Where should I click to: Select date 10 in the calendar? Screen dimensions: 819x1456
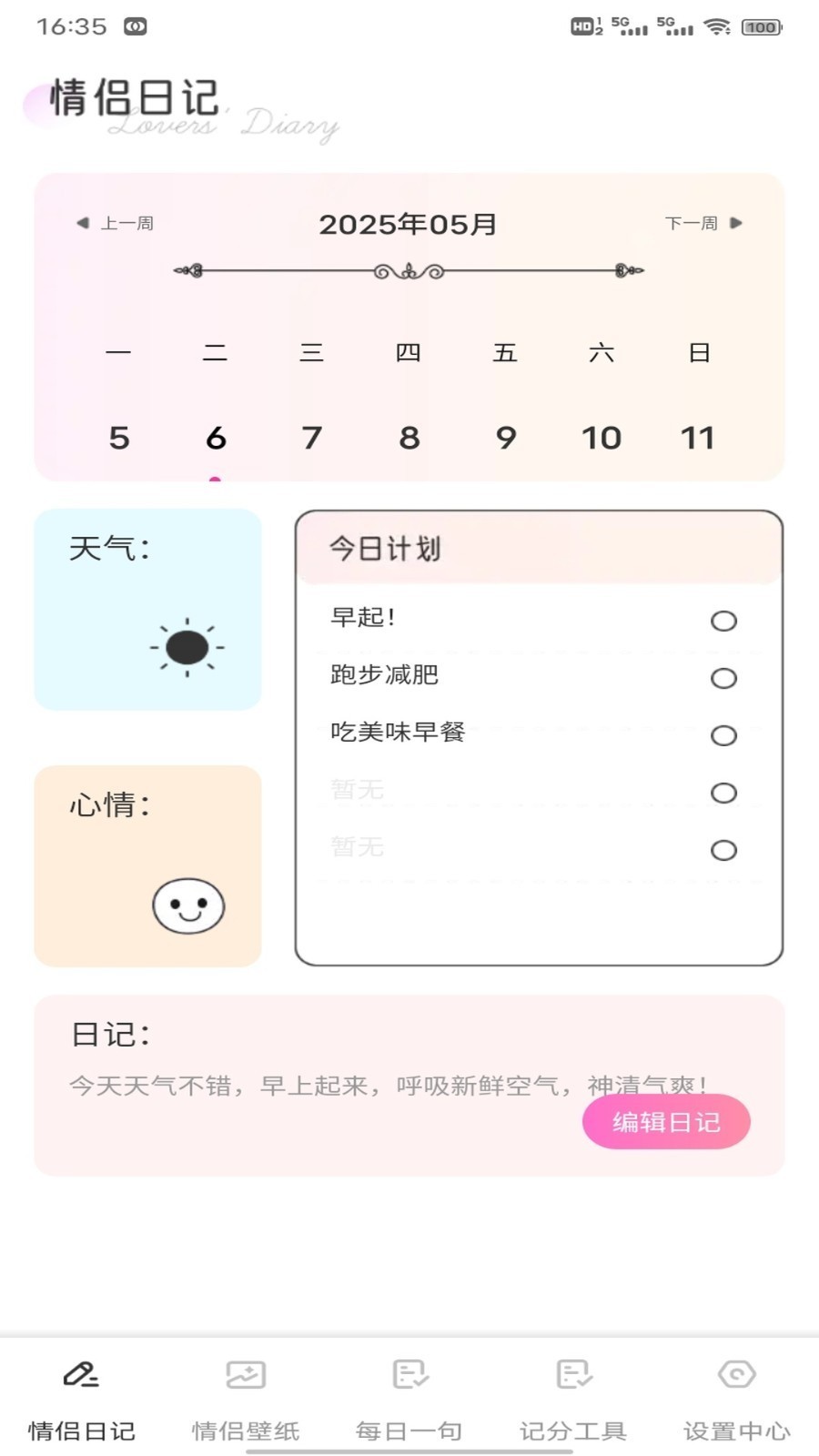point(602,438)
